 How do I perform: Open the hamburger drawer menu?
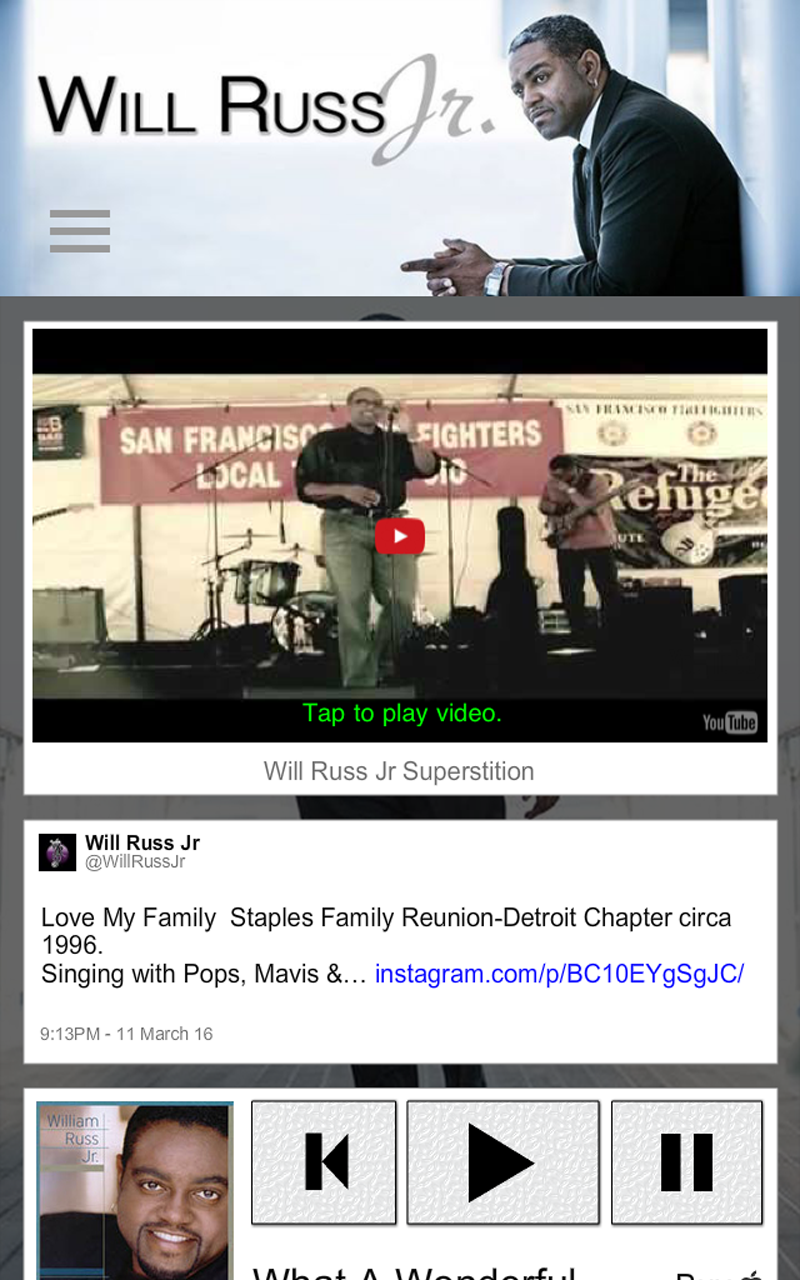(80, 231)
